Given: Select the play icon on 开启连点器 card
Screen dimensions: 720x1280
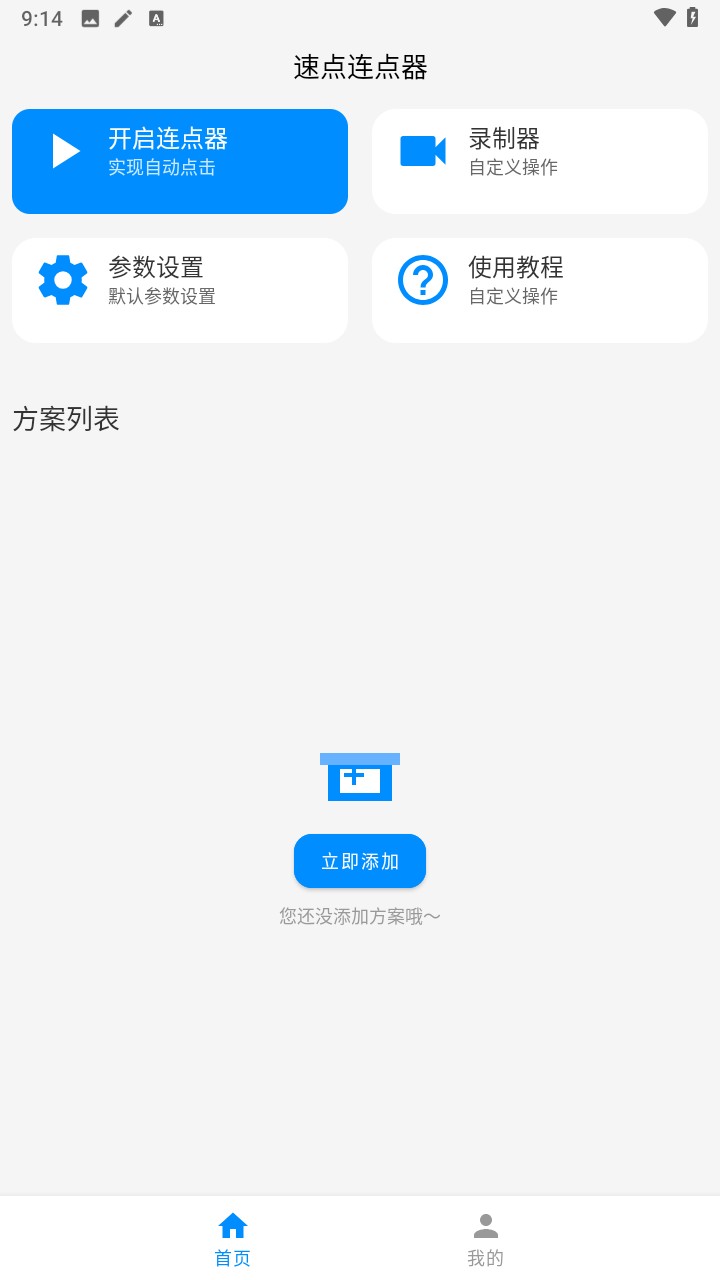Looking at the screenshot, I should tap(63, 150).
